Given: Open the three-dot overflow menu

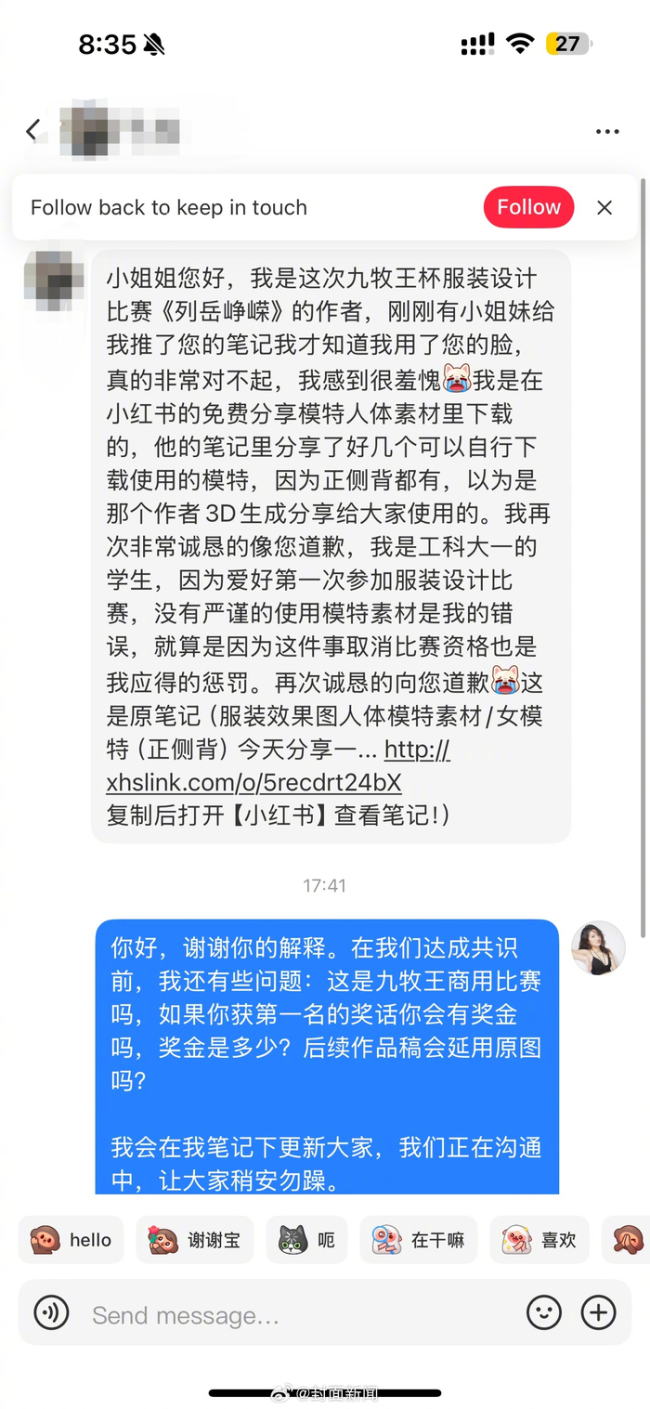Looking at the screenshot, I should (607, 131).
